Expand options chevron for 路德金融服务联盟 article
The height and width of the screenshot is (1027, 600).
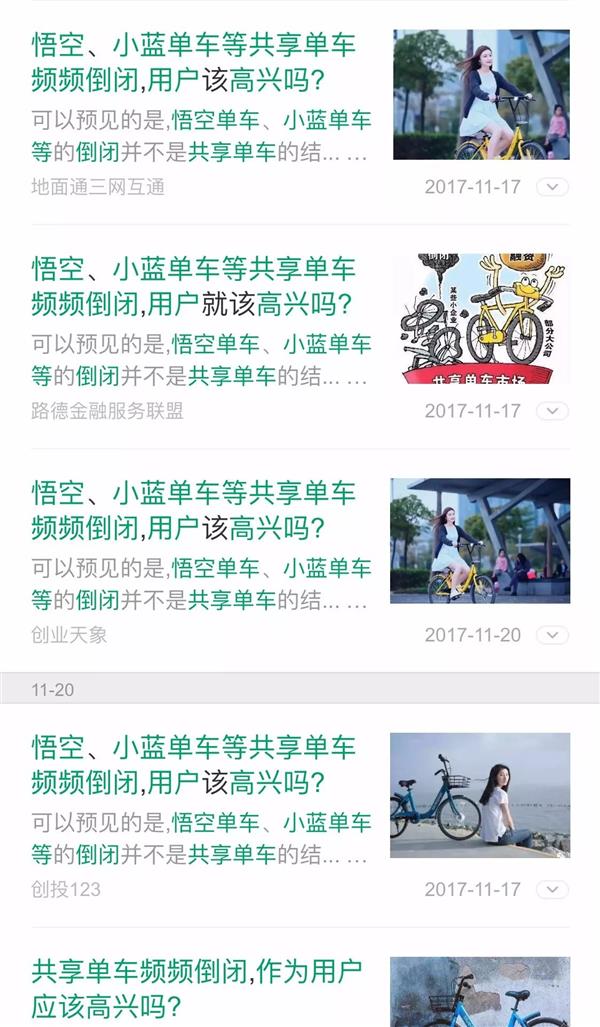[x=552, y=411]
